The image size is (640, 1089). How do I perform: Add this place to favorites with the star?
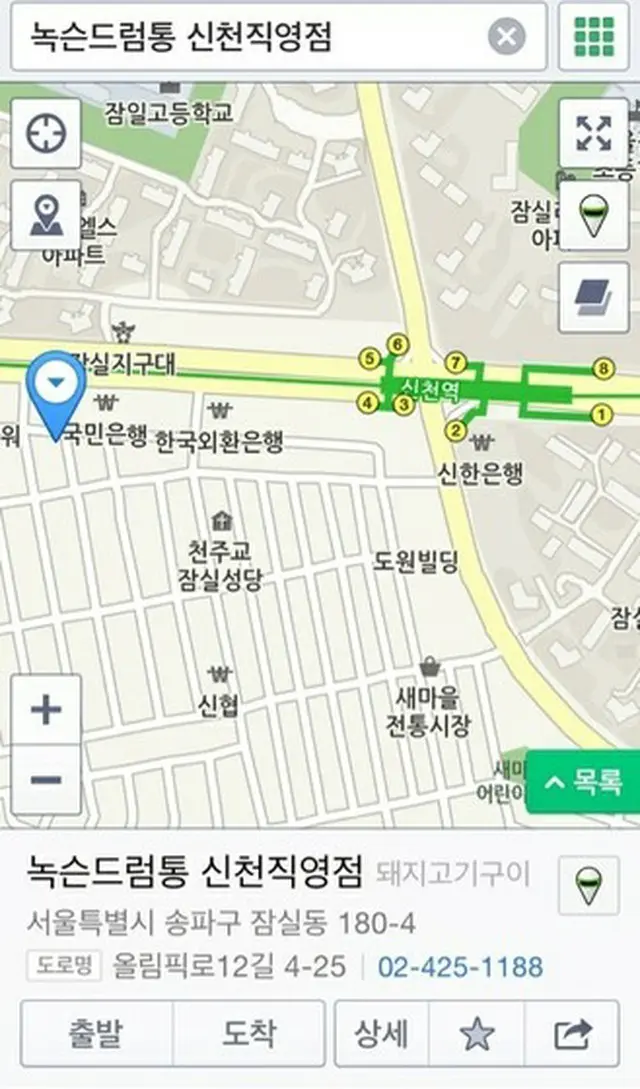(x=477, y=1034)
